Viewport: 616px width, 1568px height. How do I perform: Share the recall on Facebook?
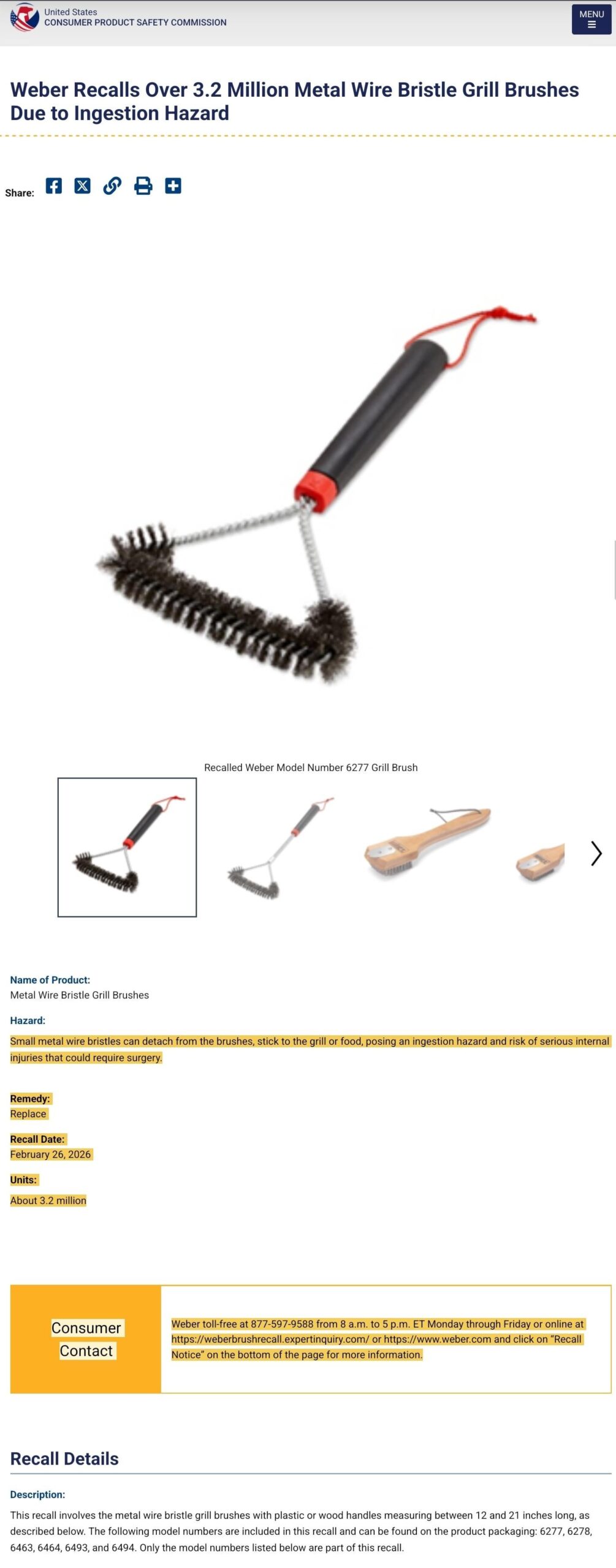tap(54, 186)
